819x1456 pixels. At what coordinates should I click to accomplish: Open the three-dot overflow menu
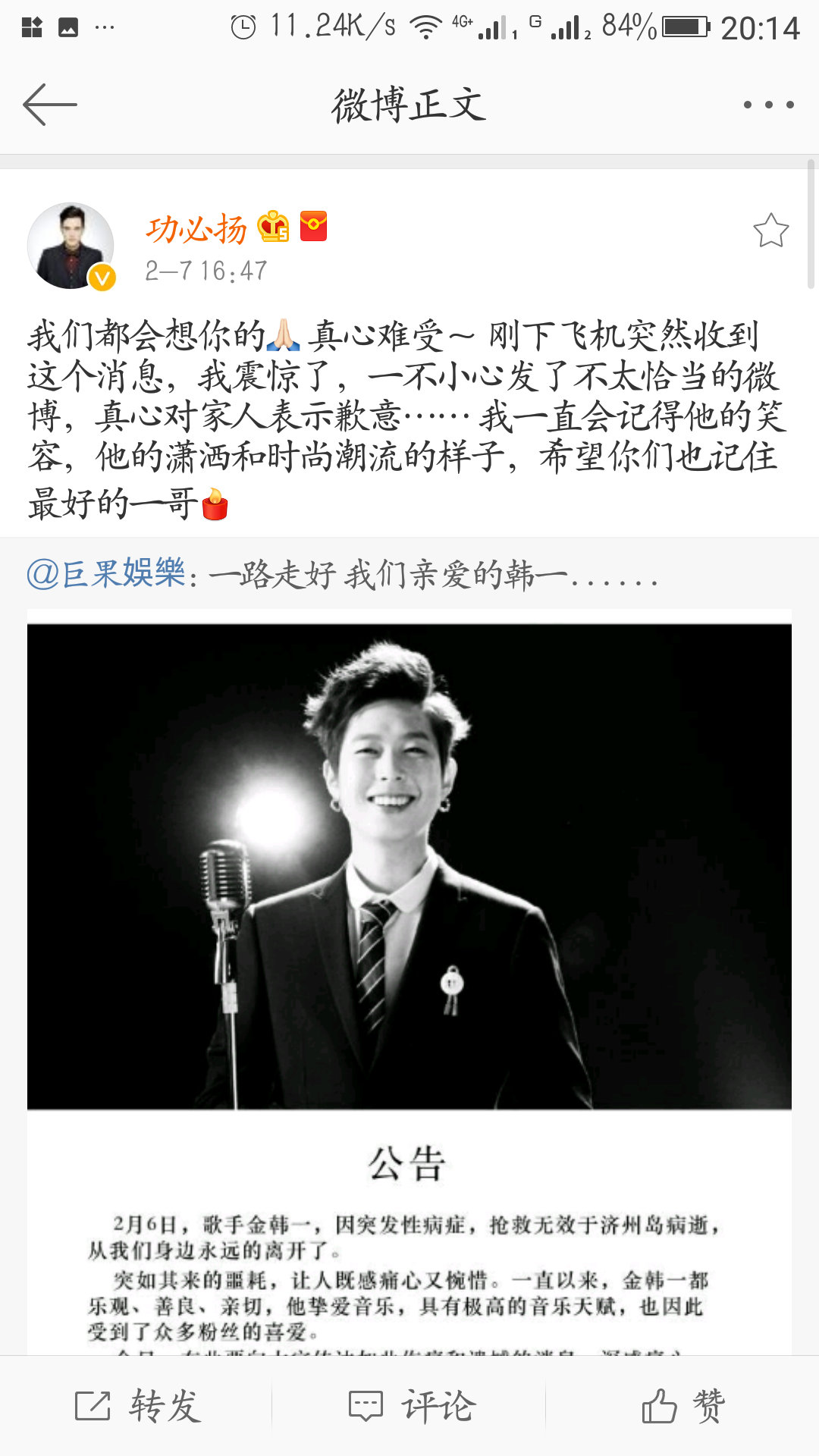click(x=768, y=105)
